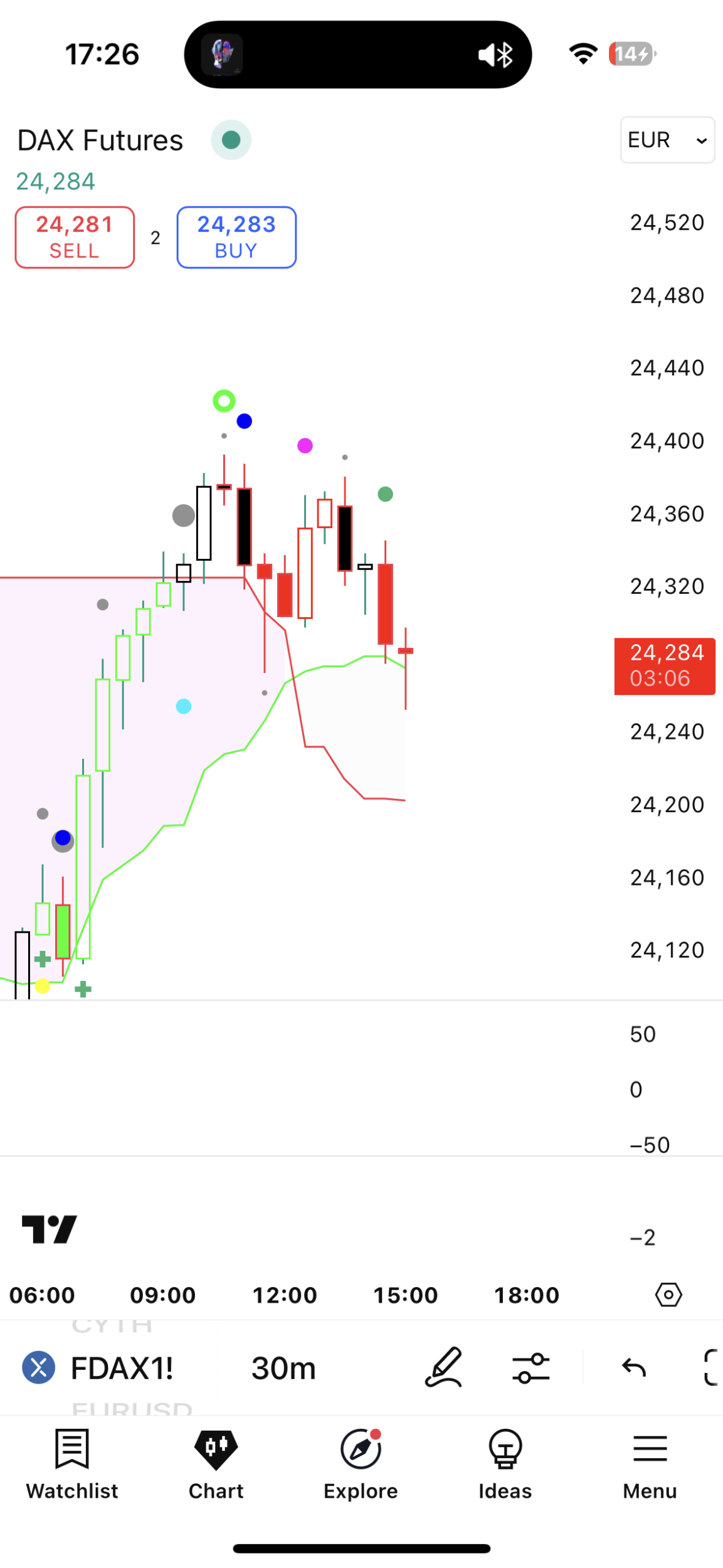The image size is (723, 1568).
Task: Undo the last chart action
Action: [633, 1368]
